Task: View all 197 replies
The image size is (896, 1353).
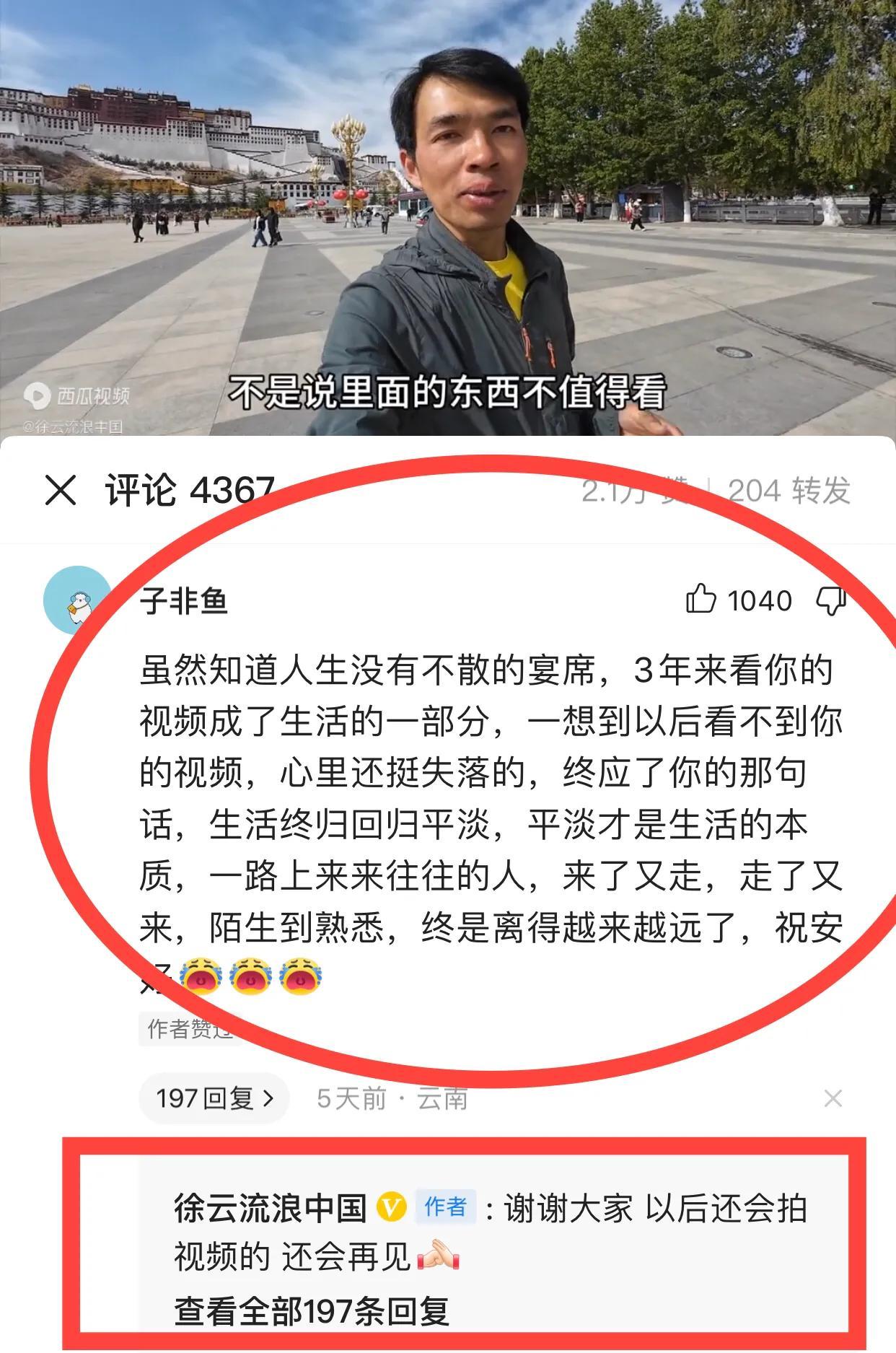Action: point(312,1311)
